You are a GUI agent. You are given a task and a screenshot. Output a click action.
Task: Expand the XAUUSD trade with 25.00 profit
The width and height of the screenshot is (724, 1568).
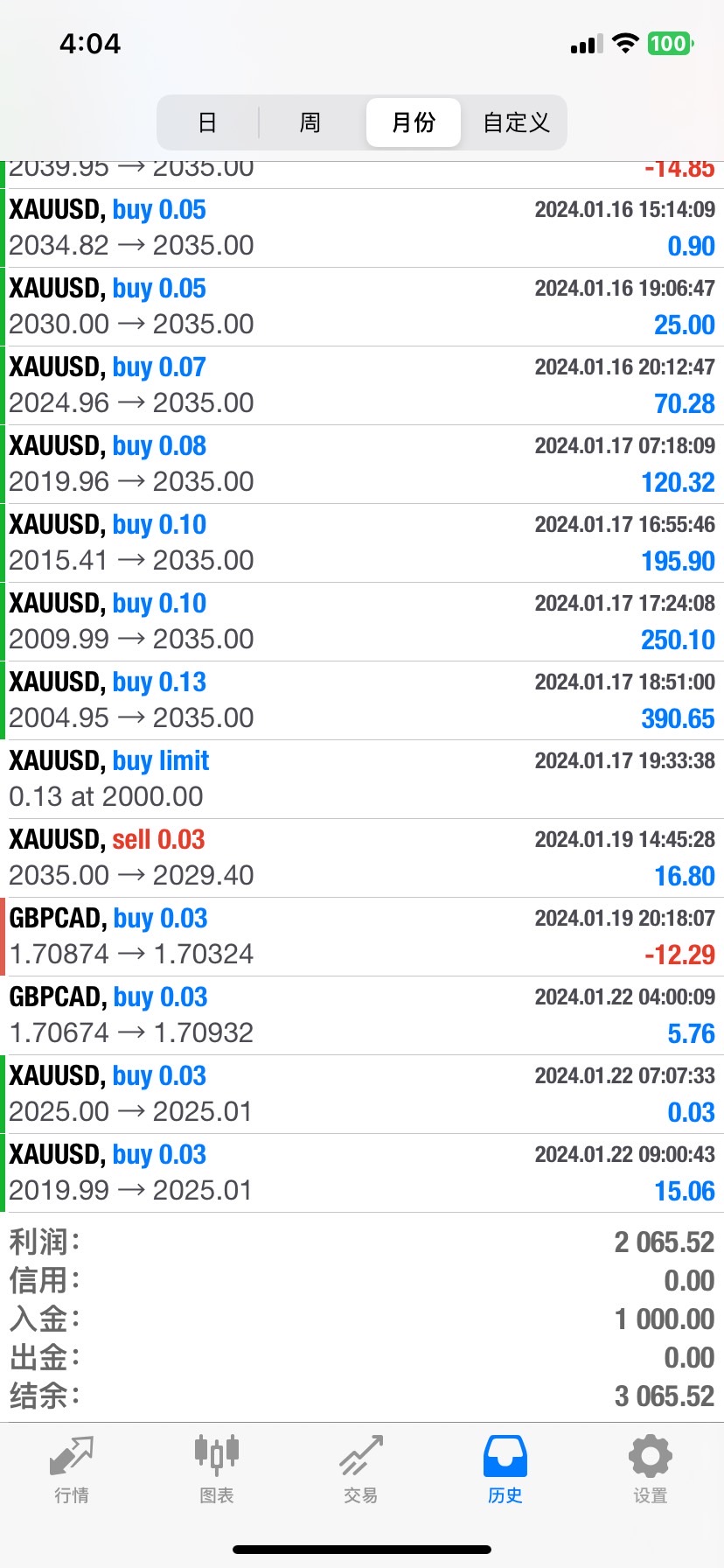click(x=362, y=306)
